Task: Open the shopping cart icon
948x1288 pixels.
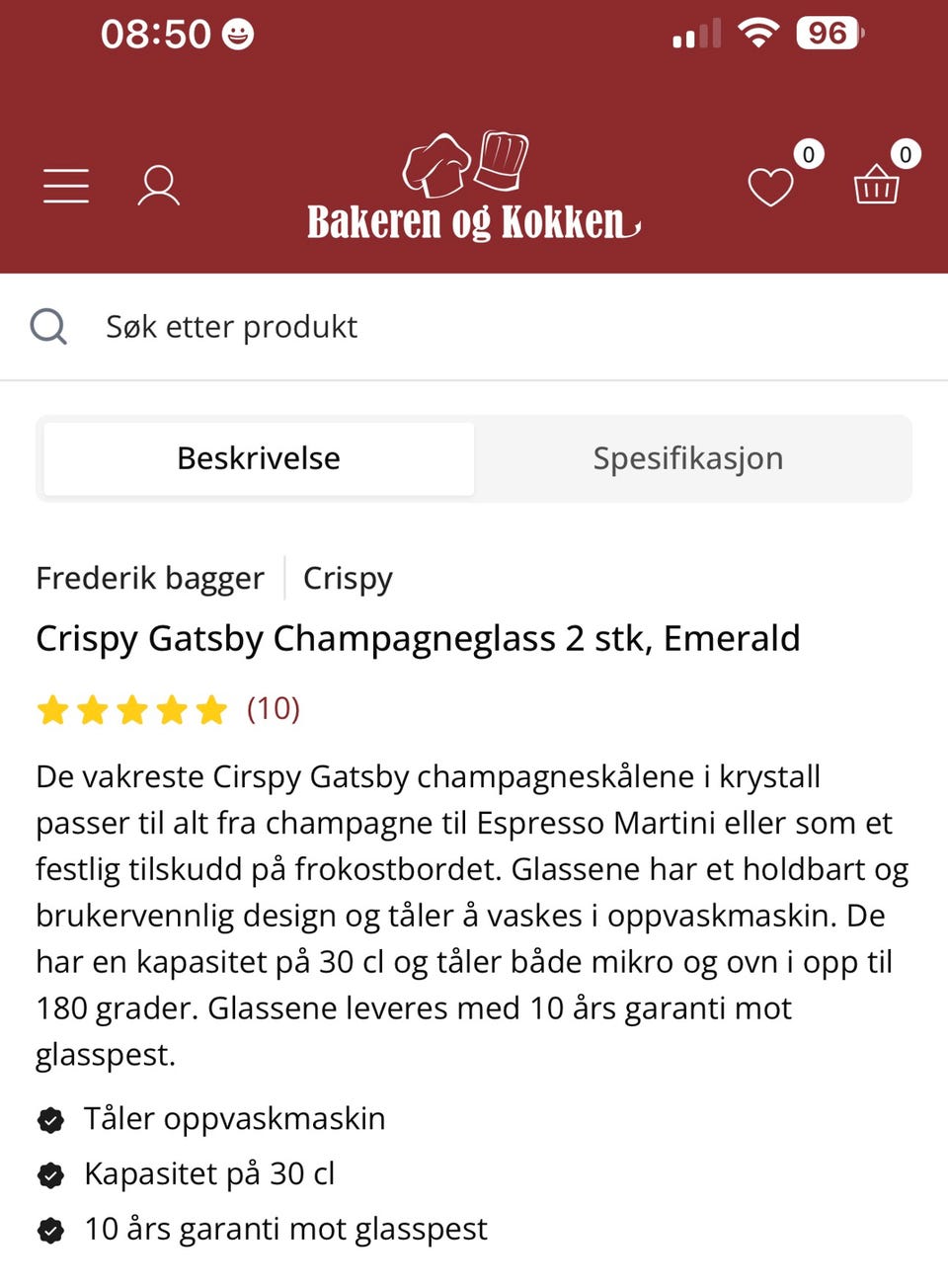Action: click(x=875, y=186)
